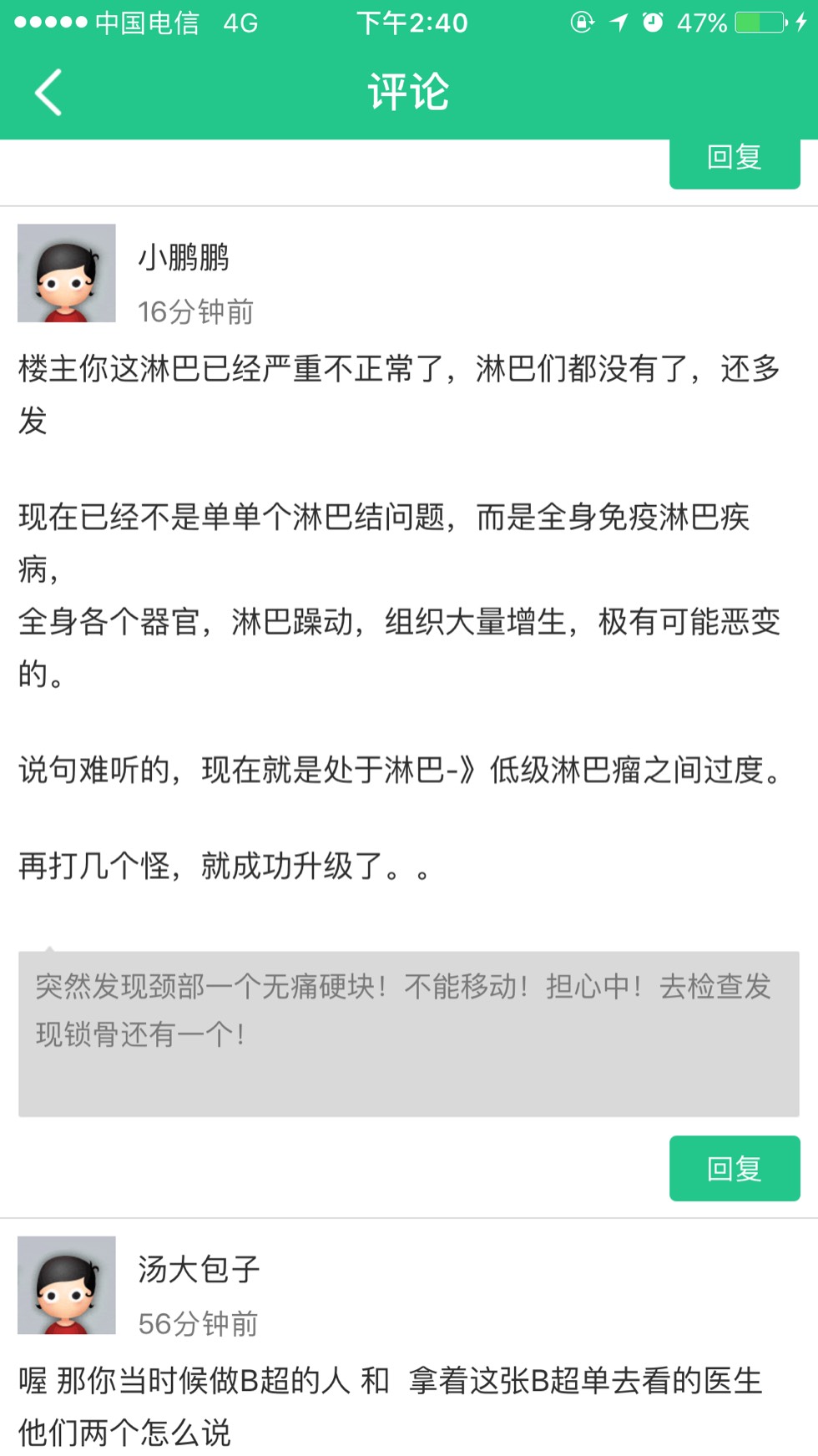Go back from the 评论 page
The height and width of the screenshot is (1456, 818).
click(48, 92)
